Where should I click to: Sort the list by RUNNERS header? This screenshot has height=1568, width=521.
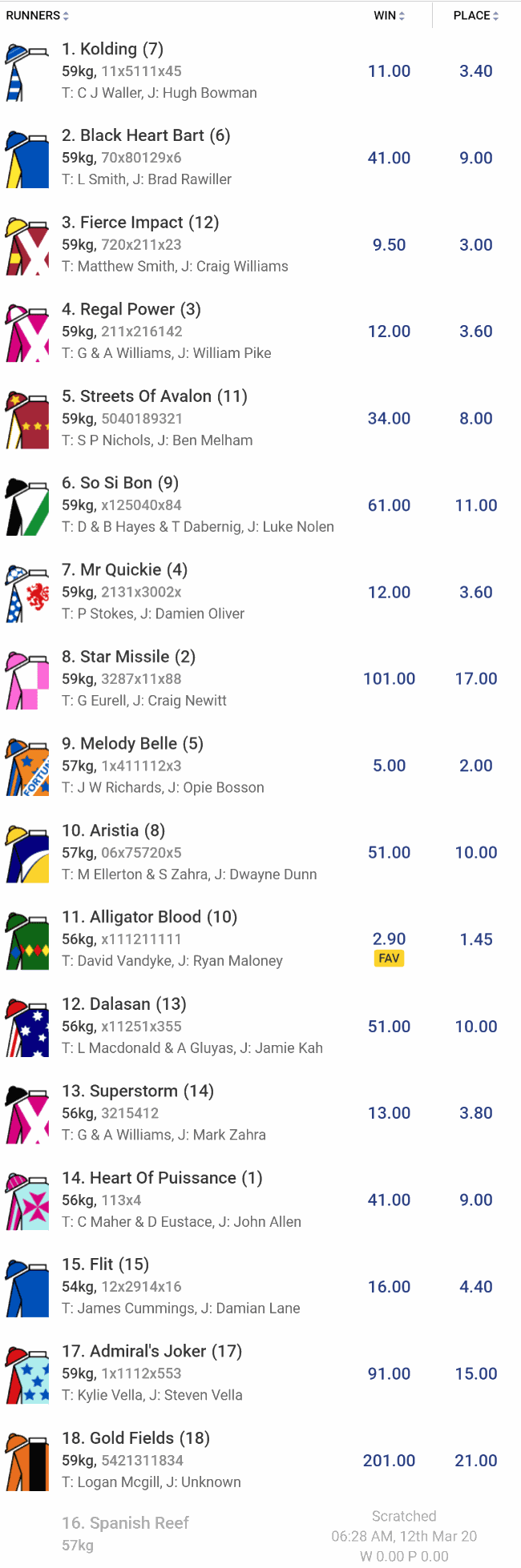(x=37, y=15)
